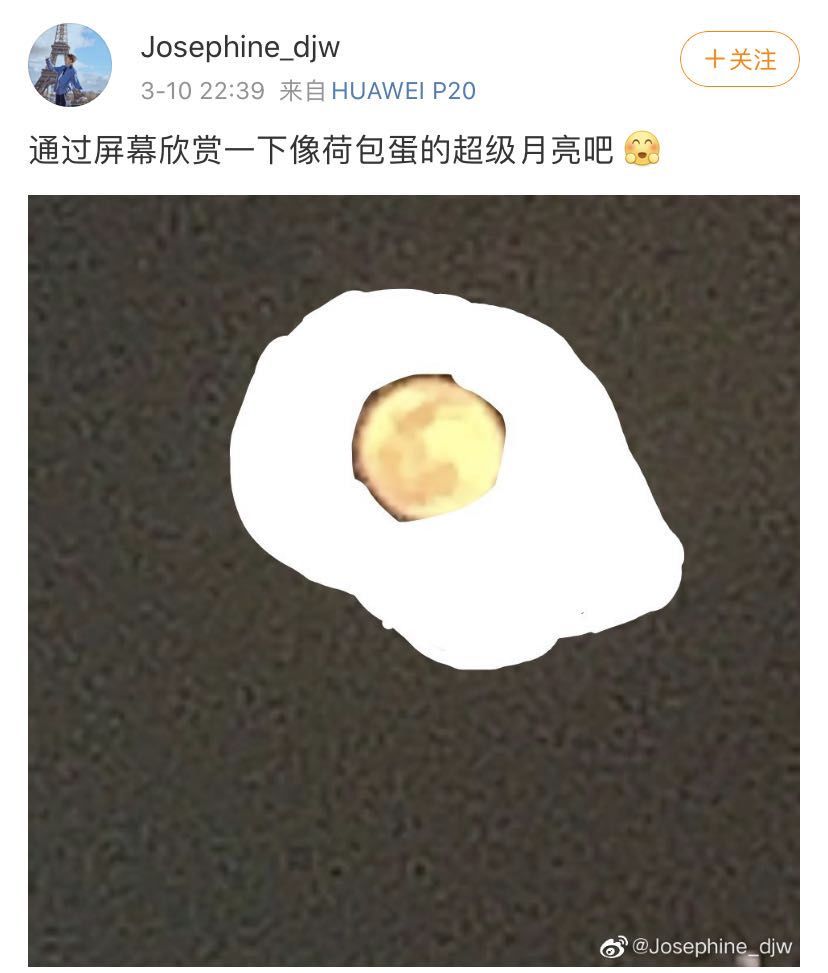Open Josephine_djw's profile avatar
The image size is (828, 973).
(x=69, y=64)
